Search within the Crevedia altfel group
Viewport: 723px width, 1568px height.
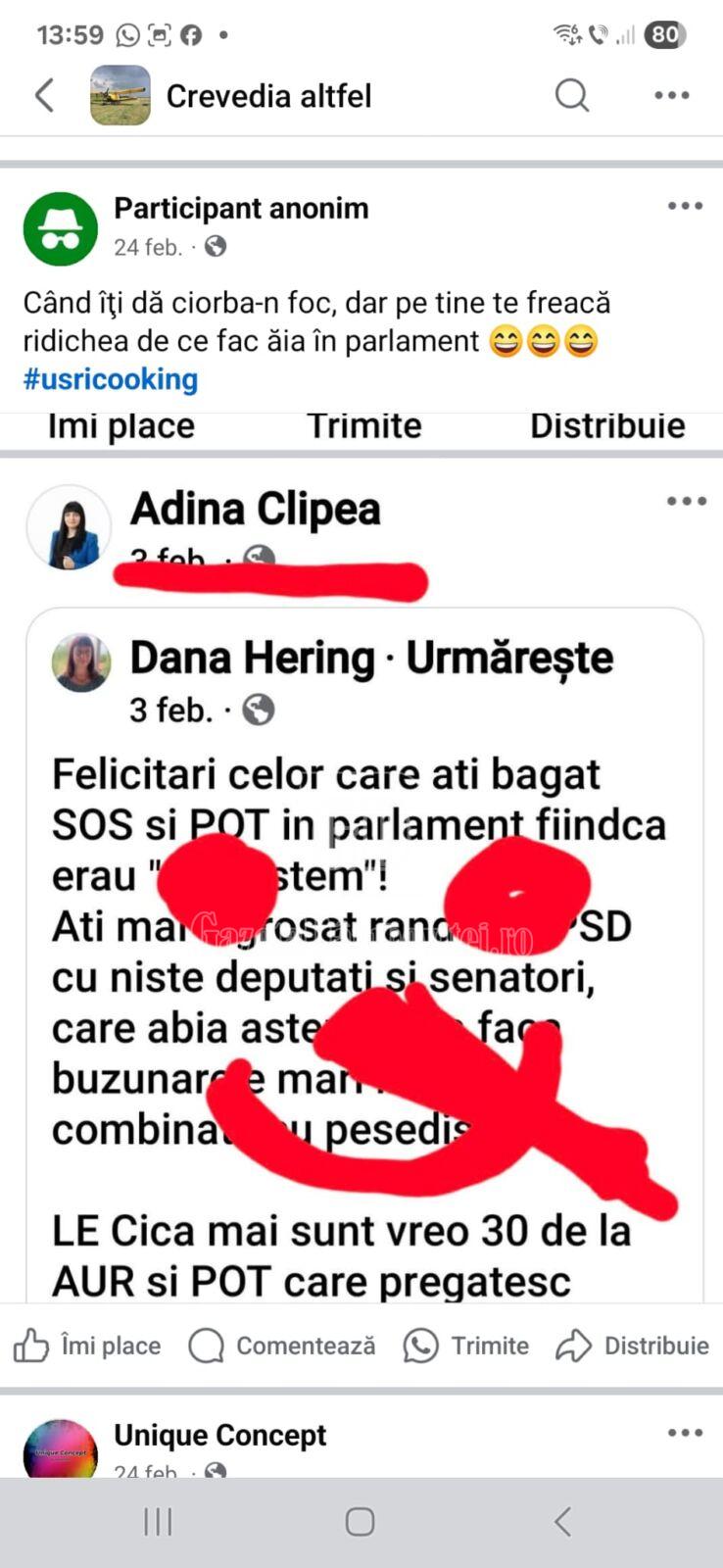(571, 95)
